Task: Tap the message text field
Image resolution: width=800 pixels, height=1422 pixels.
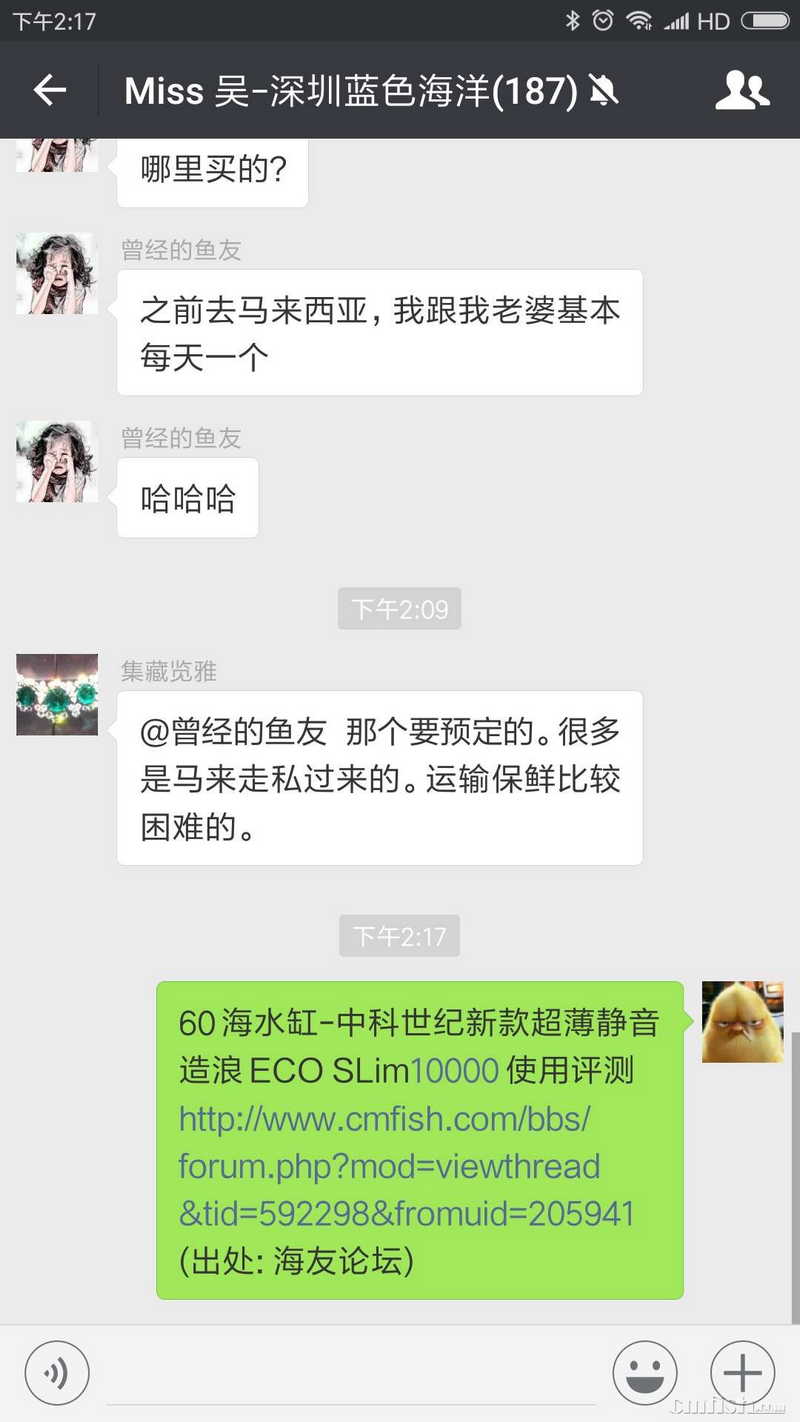Action: click(350, 1375)
